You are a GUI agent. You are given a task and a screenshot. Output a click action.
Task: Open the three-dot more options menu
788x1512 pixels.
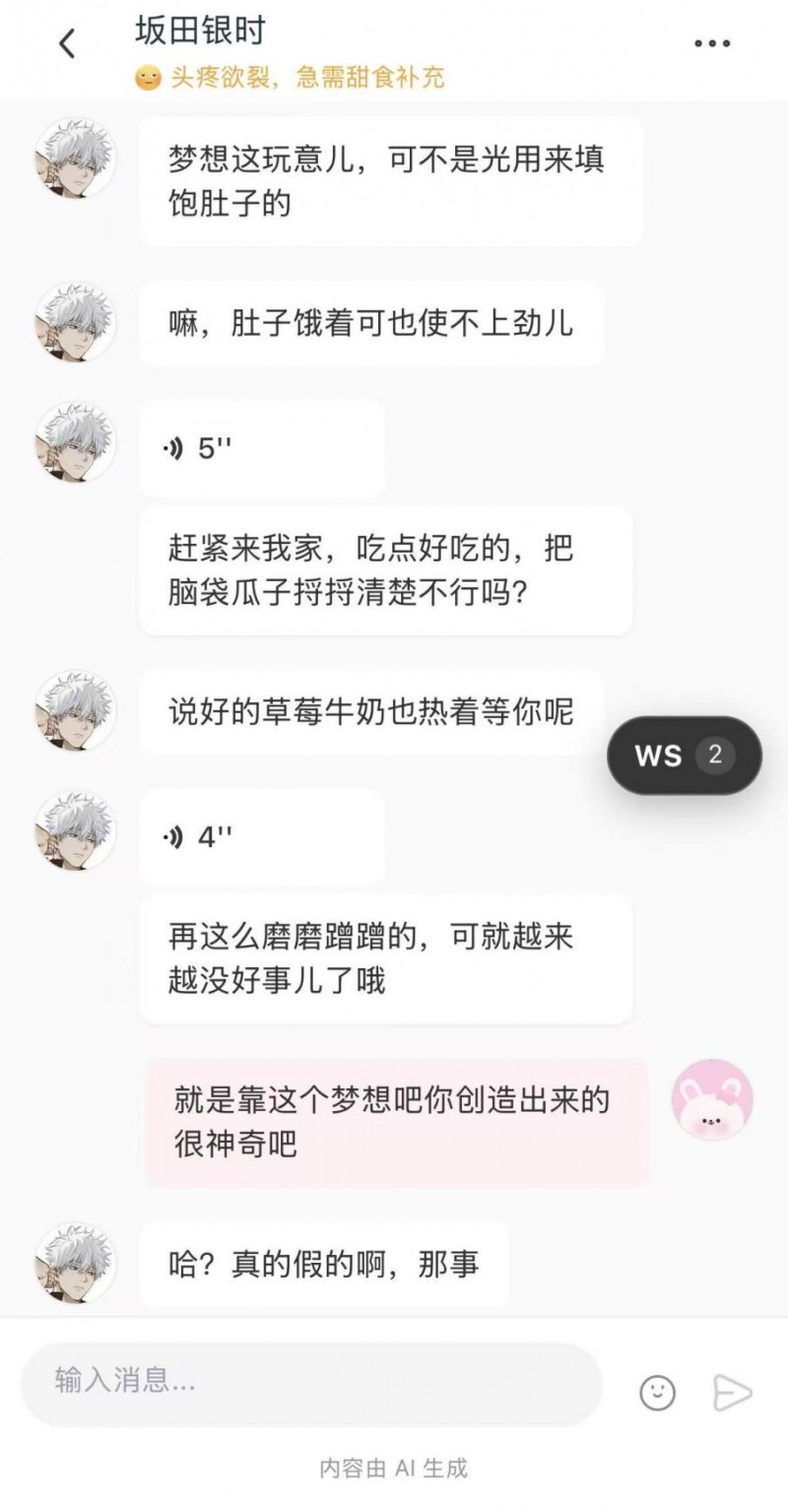(x=711, y=43)
